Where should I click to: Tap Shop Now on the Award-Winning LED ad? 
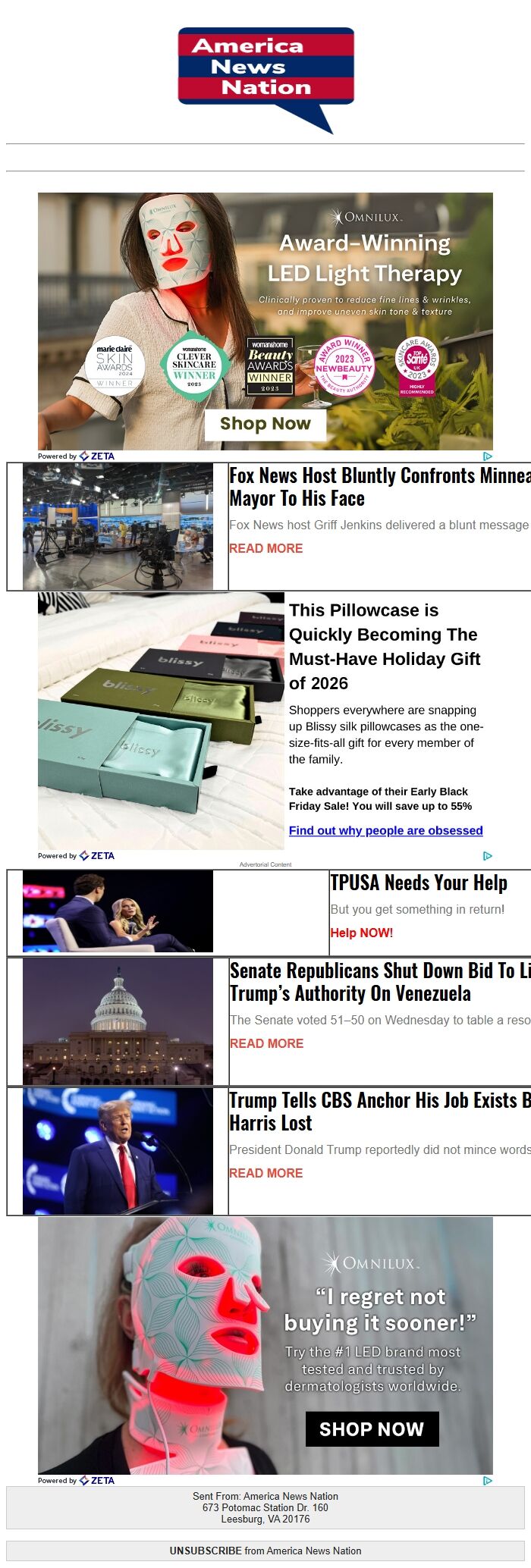[265, 424]
